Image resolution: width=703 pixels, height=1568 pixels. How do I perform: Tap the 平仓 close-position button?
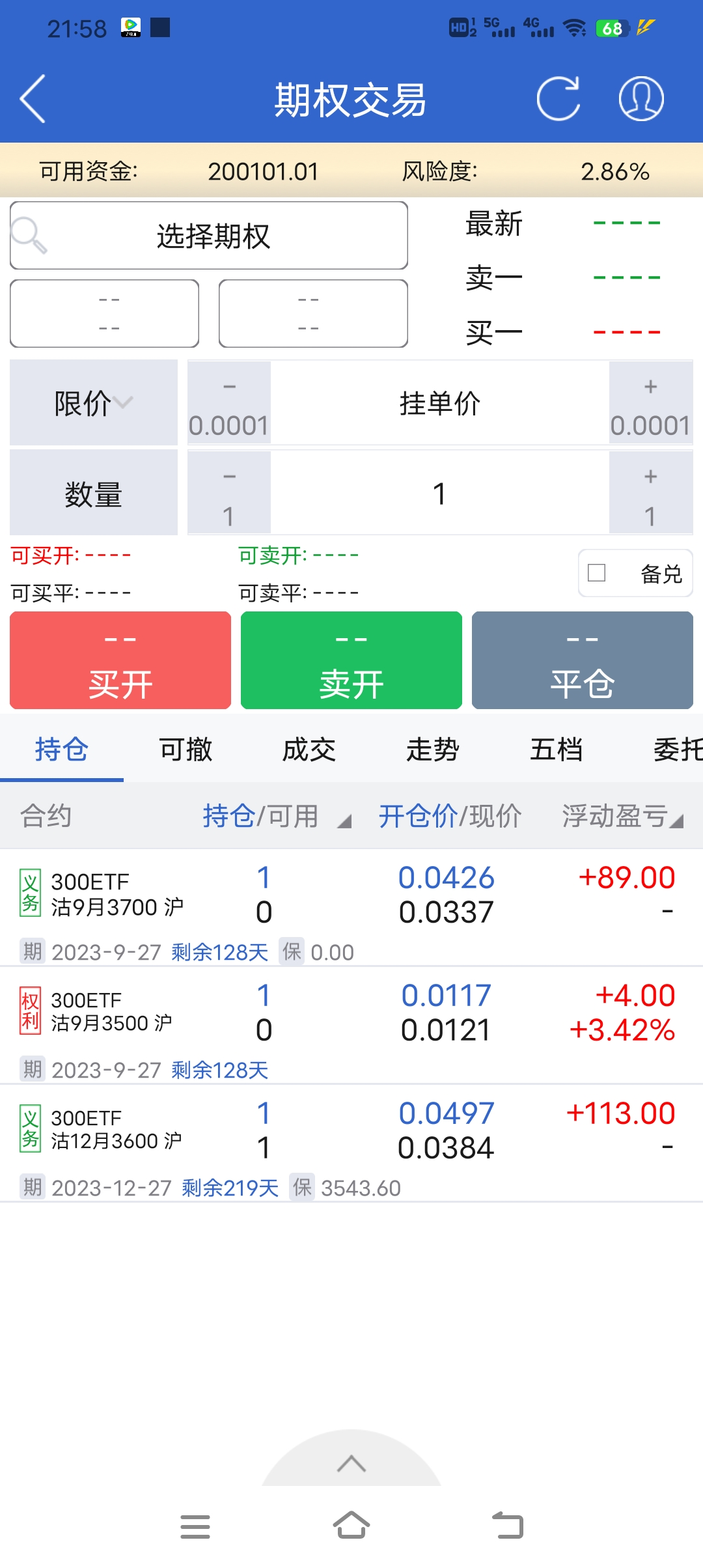tap(582, 660)
